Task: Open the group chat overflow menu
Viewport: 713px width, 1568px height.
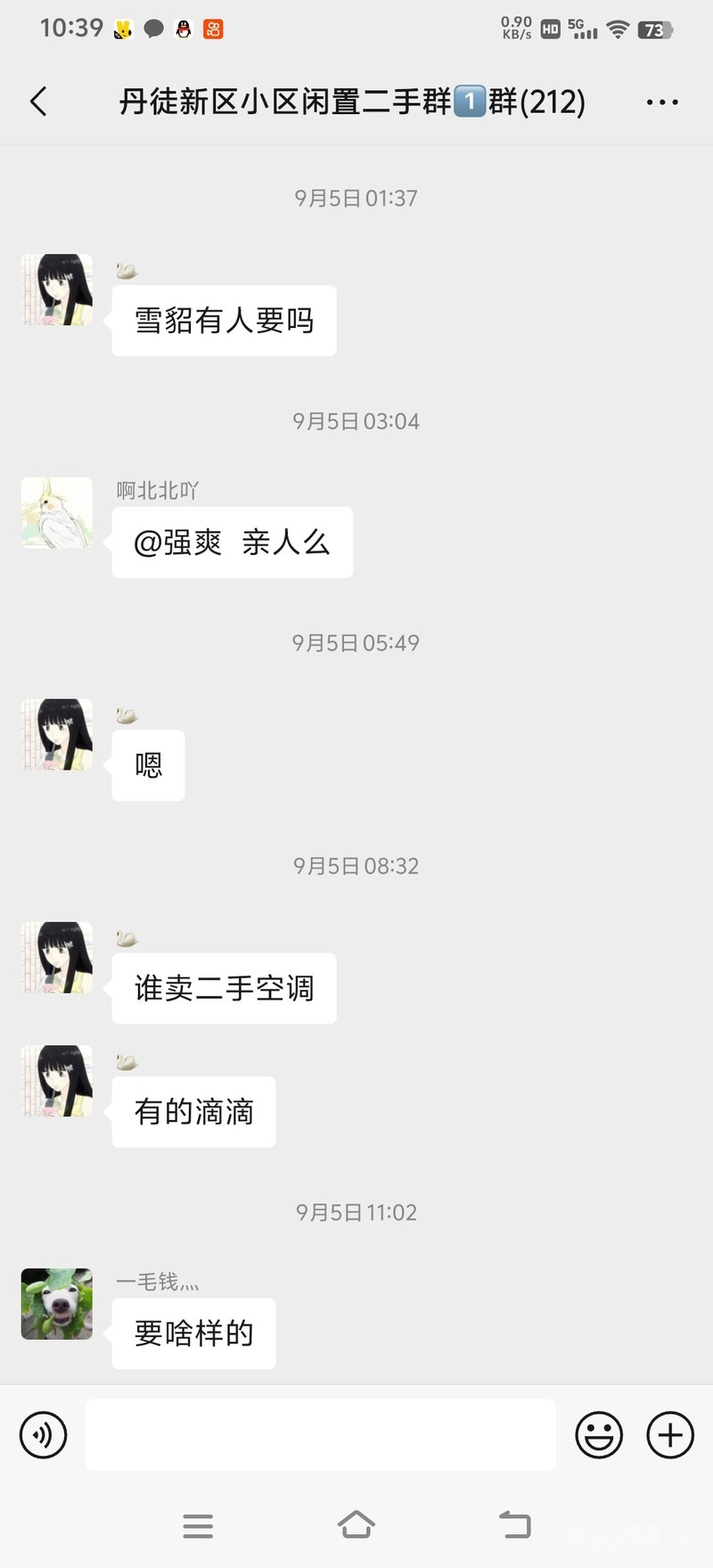Action: pyautogui.click(x=662, y=102)
